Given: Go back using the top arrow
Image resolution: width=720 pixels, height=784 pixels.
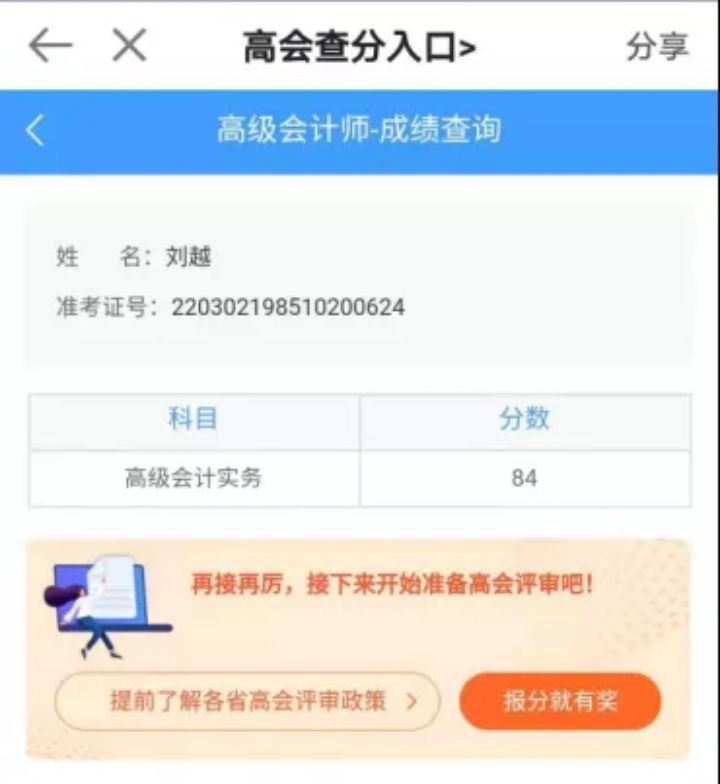Looking at the screenshot, I should click(x=50, y=46).
